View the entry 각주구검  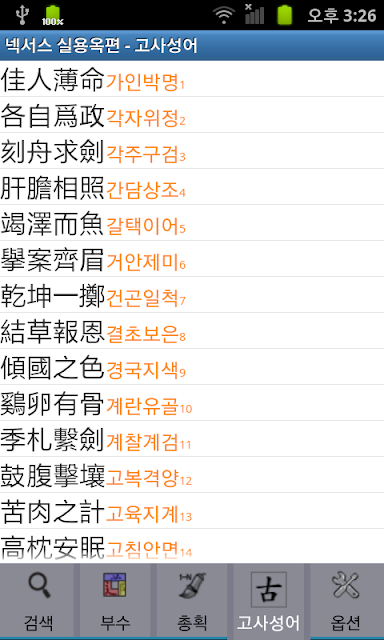point(192,151)
